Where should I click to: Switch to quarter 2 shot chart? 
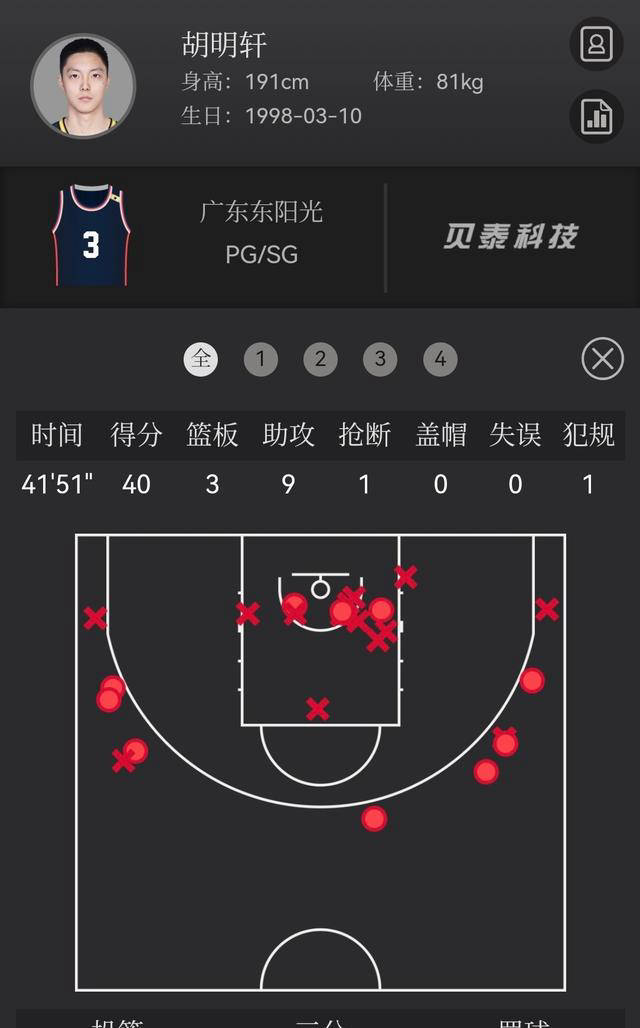(320, 359)
